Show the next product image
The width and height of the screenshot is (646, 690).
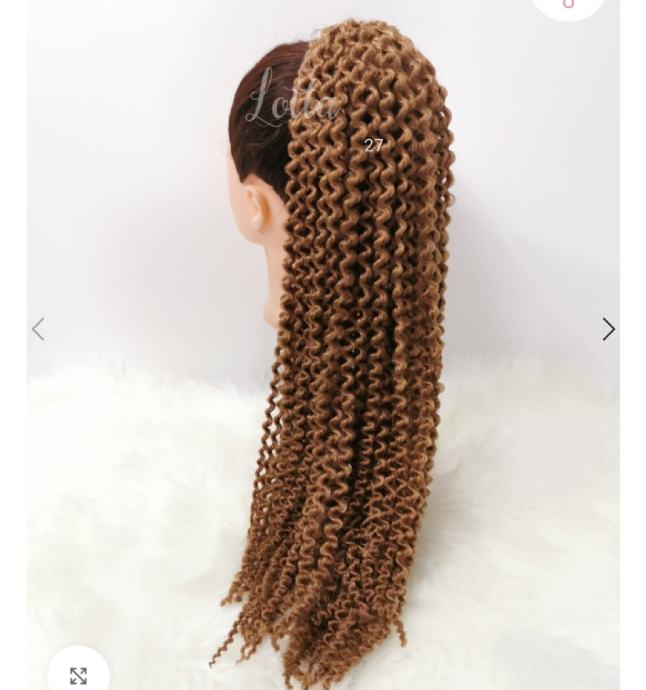click(608, 329)
